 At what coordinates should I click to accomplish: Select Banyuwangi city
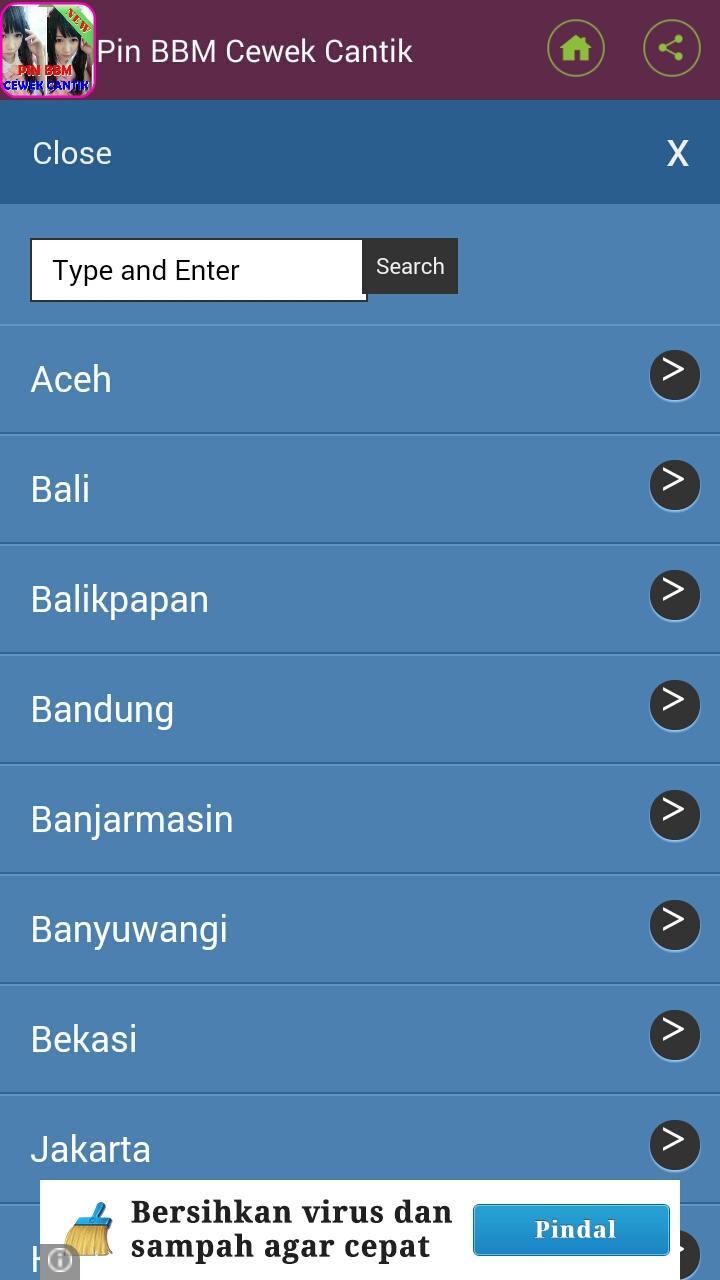(x=360, y=929)
